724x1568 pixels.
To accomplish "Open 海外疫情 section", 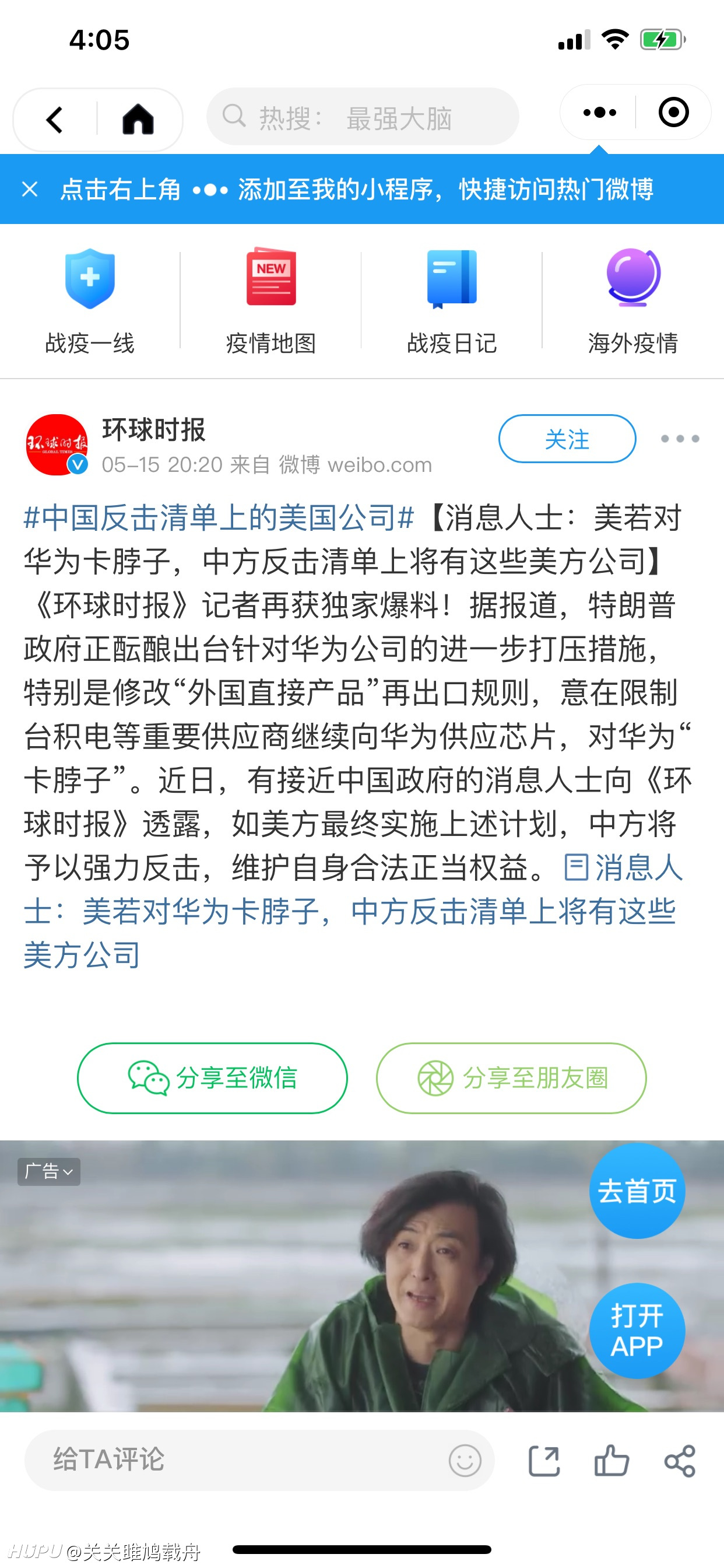I will 632,300.
